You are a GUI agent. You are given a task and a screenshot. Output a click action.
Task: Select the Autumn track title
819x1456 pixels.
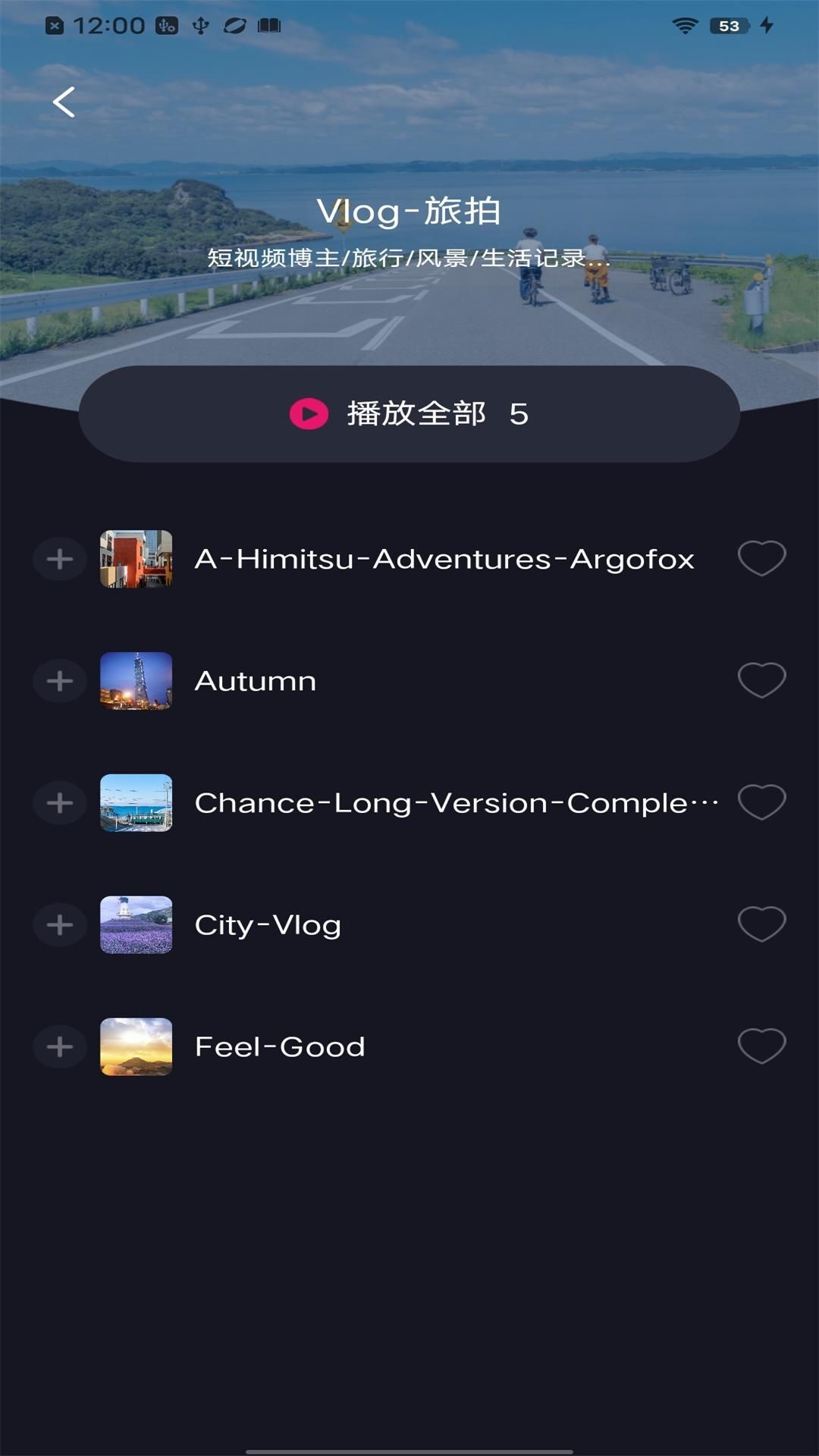point(255,680)
